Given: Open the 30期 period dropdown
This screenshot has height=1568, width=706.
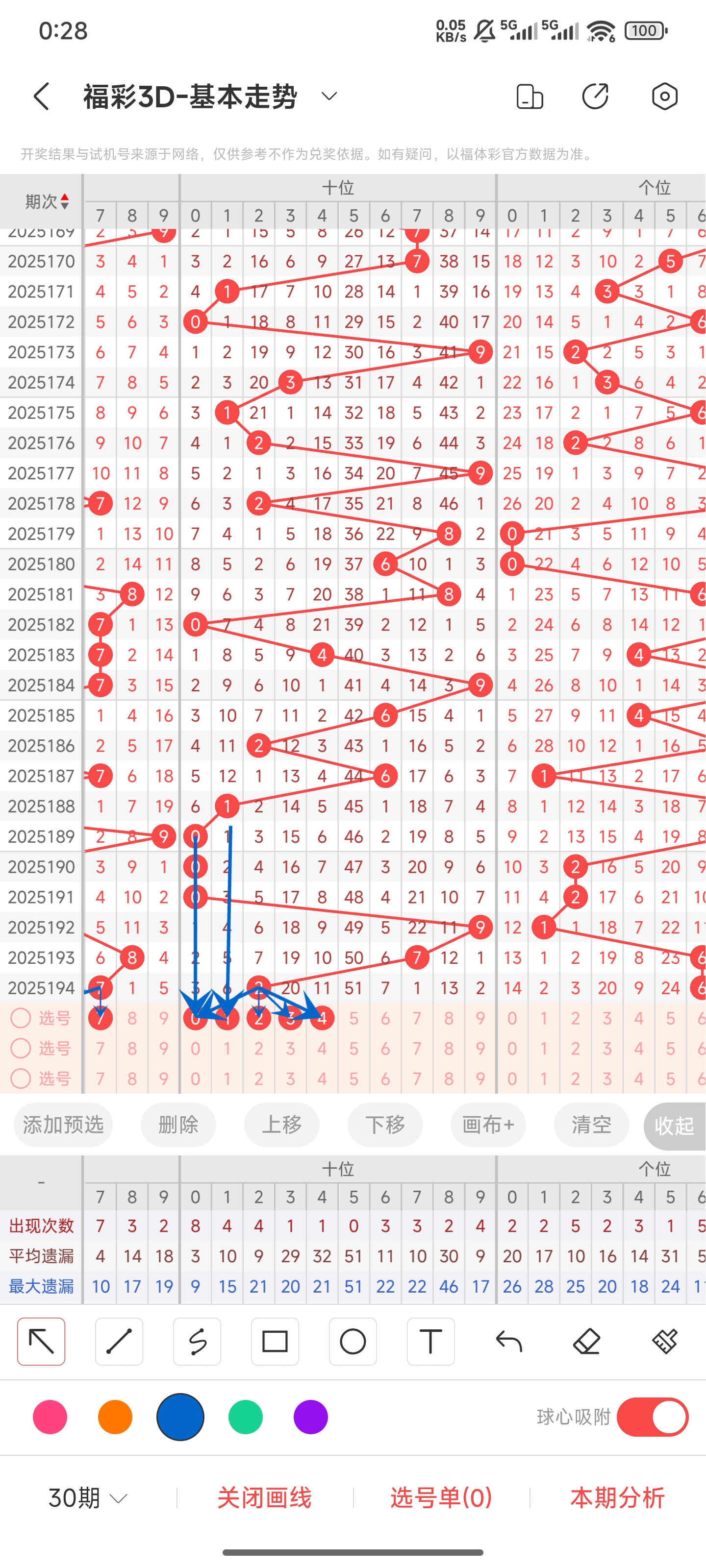Looking at the screenshot, I should [x=88, y=1498].
